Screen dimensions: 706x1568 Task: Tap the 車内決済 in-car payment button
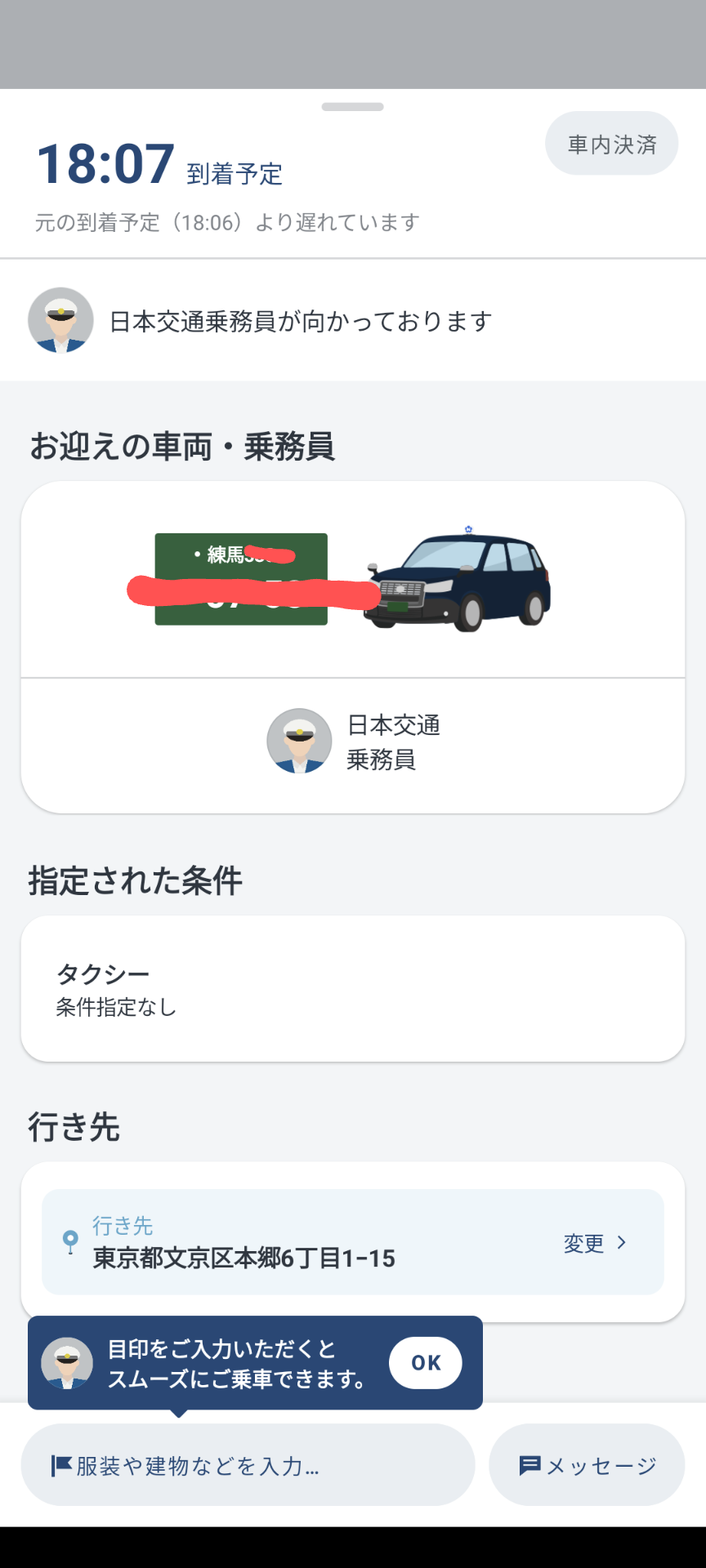[611, 144]
